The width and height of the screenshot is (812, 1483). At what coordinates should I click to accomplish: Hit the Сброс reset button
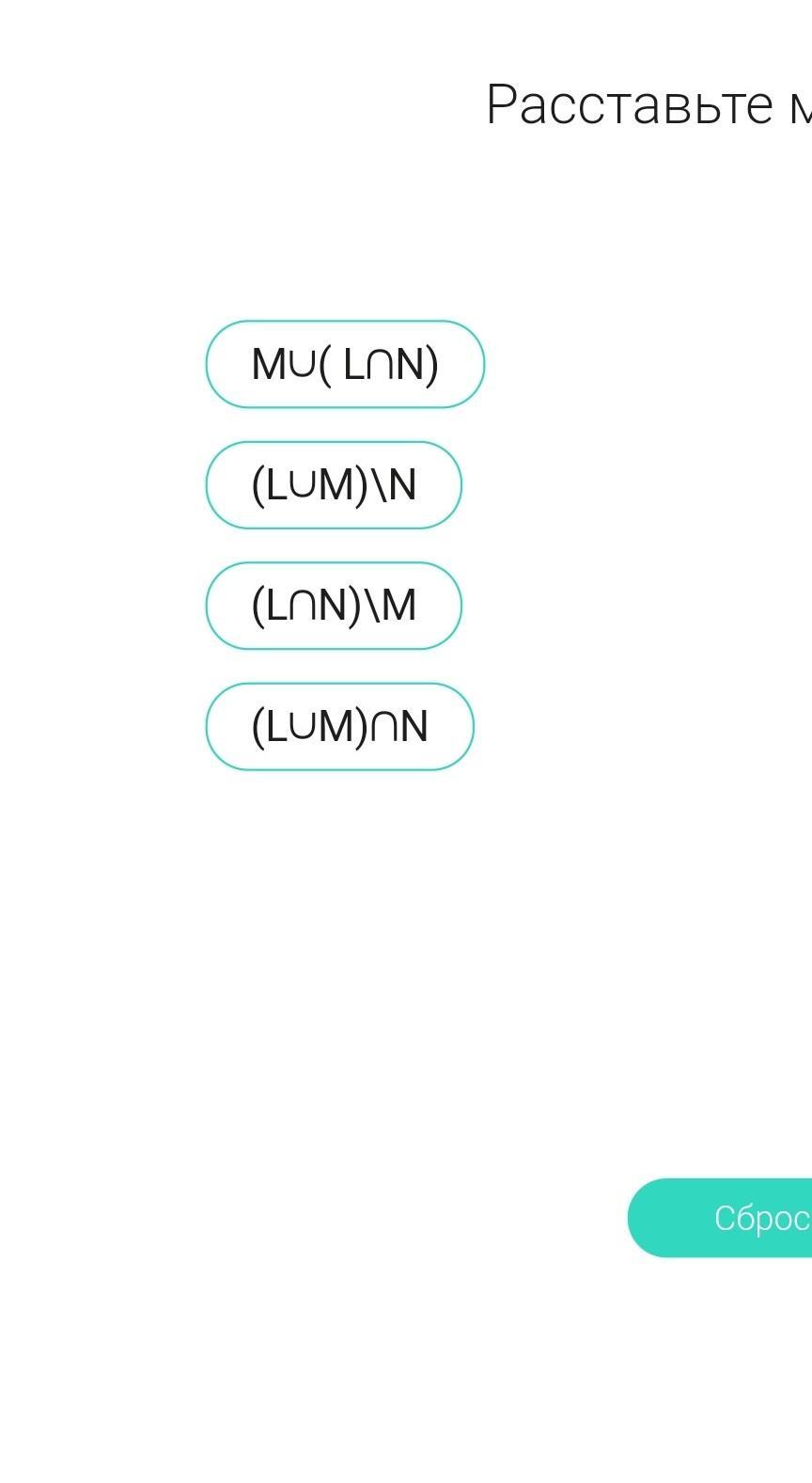[x=733, y=1218]
